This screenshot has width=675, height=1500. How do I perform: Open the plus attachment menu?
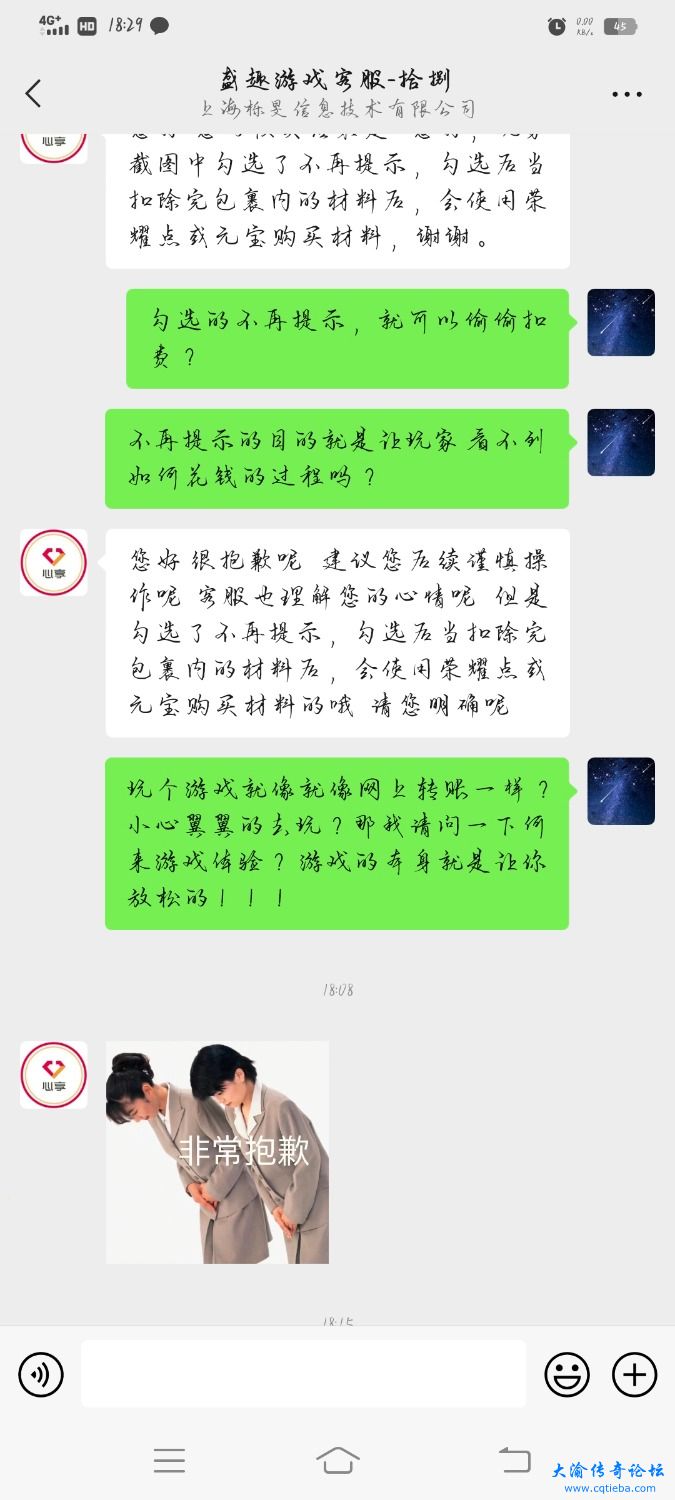tap(634, 1374)
